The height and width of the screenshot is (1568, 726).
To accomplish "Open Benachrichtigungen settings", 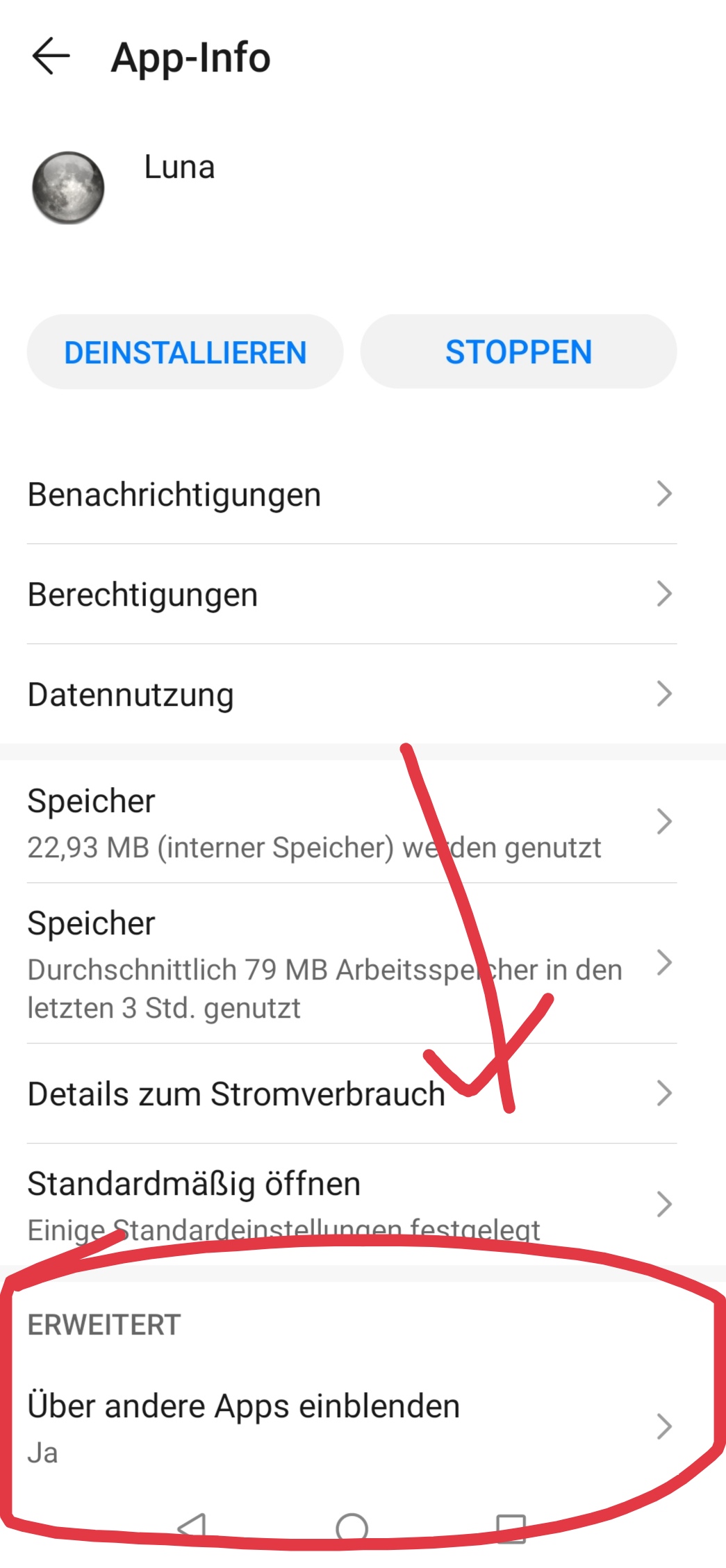I will pyautogui.click(x=351, y=495).
